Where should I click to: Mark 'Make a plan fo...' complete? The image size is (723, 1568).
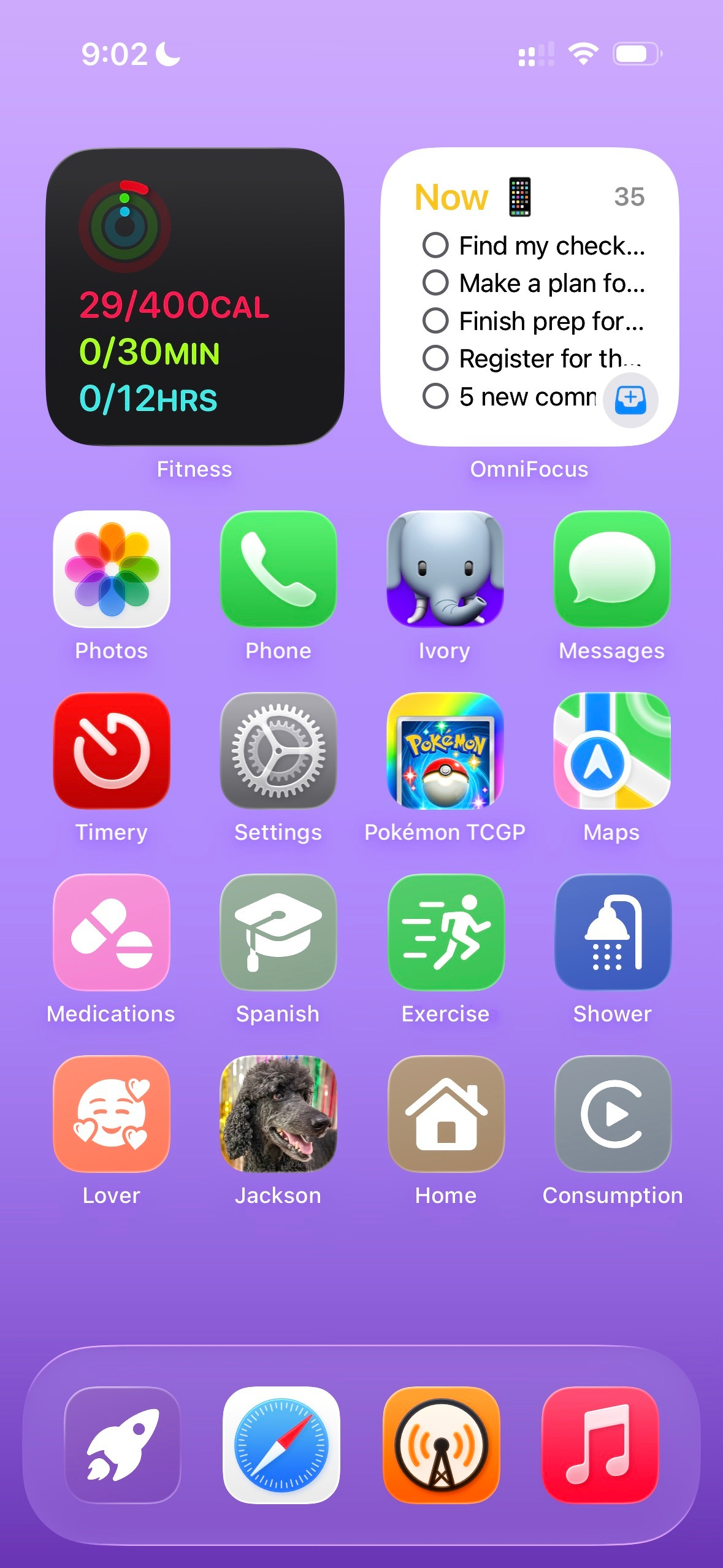[x=437, y=283]
